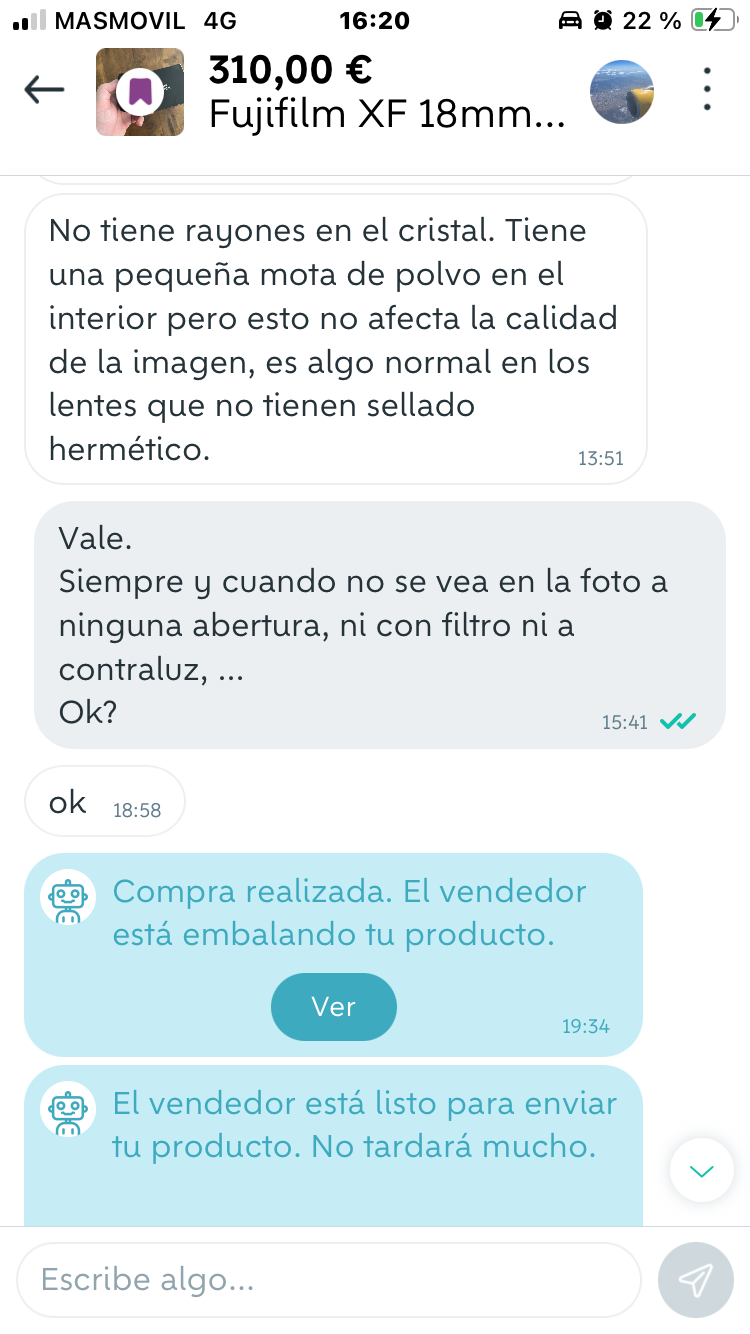Tap the Ver button under Compra realizada
The height and width of the screenshot is (1334, 750).
[333, 1006]
